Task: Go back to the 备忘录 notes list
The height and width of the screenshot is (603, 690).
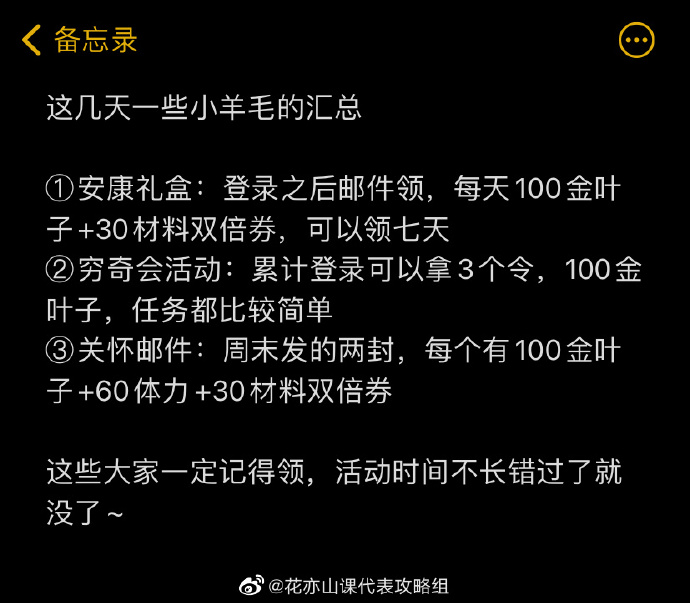Action: point(78,40)
